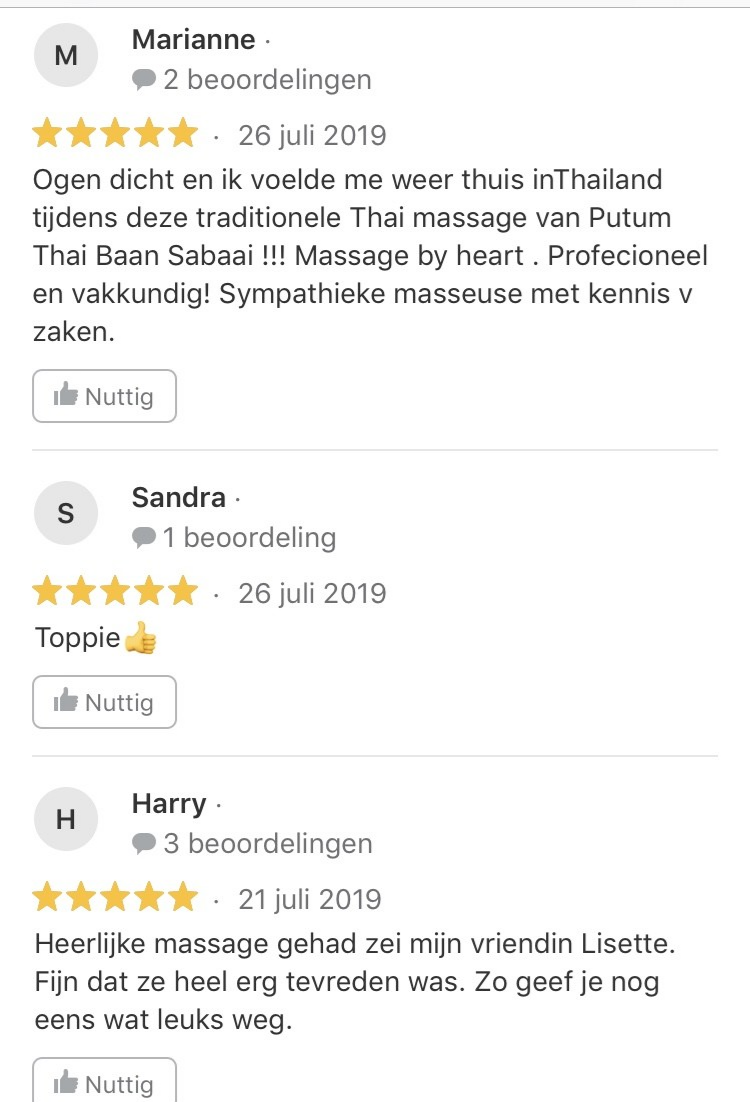Open Marianne's reviewer profile
The width and height of the screenshot is (750, 1102).
coord(192,40)
